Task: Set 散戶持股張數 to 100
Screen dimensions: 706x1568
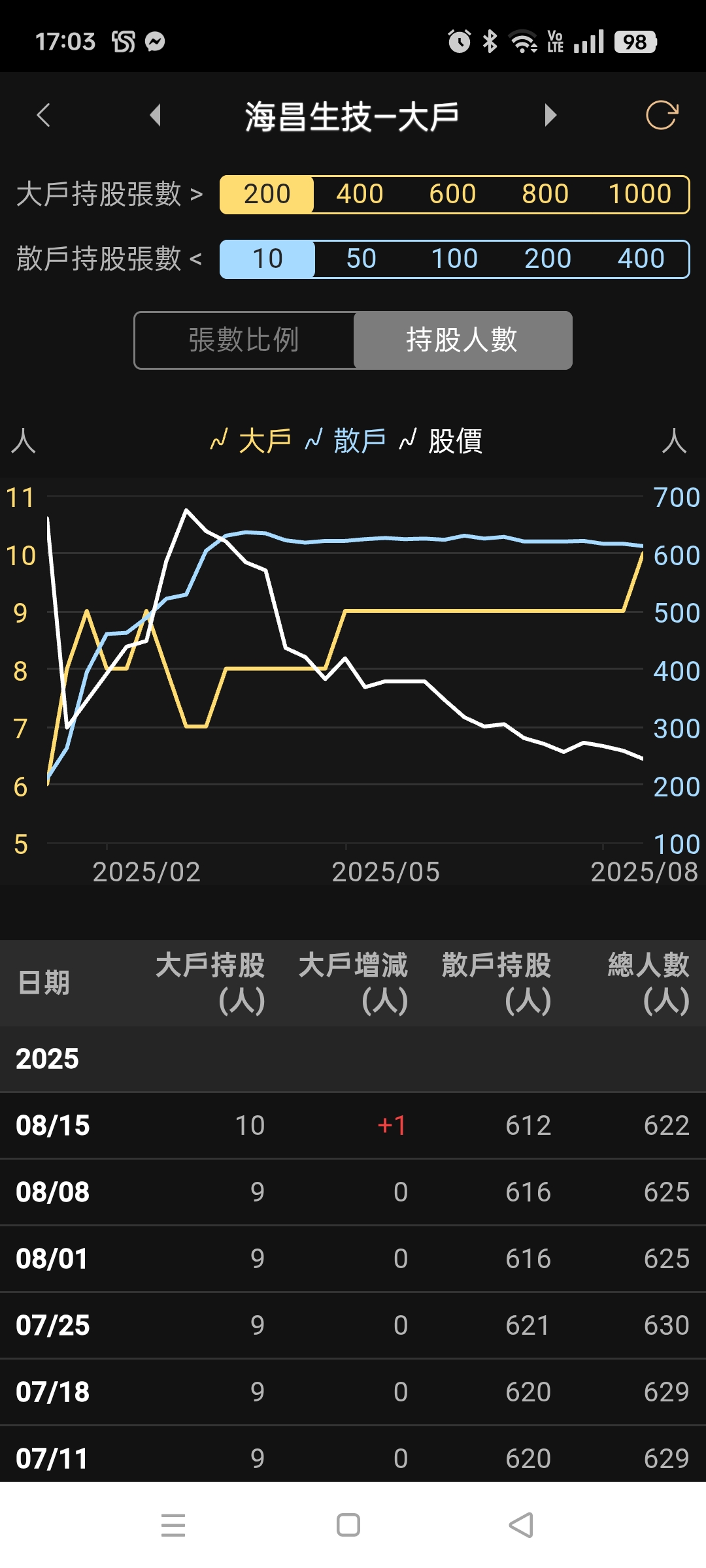Action: point(454,259)
